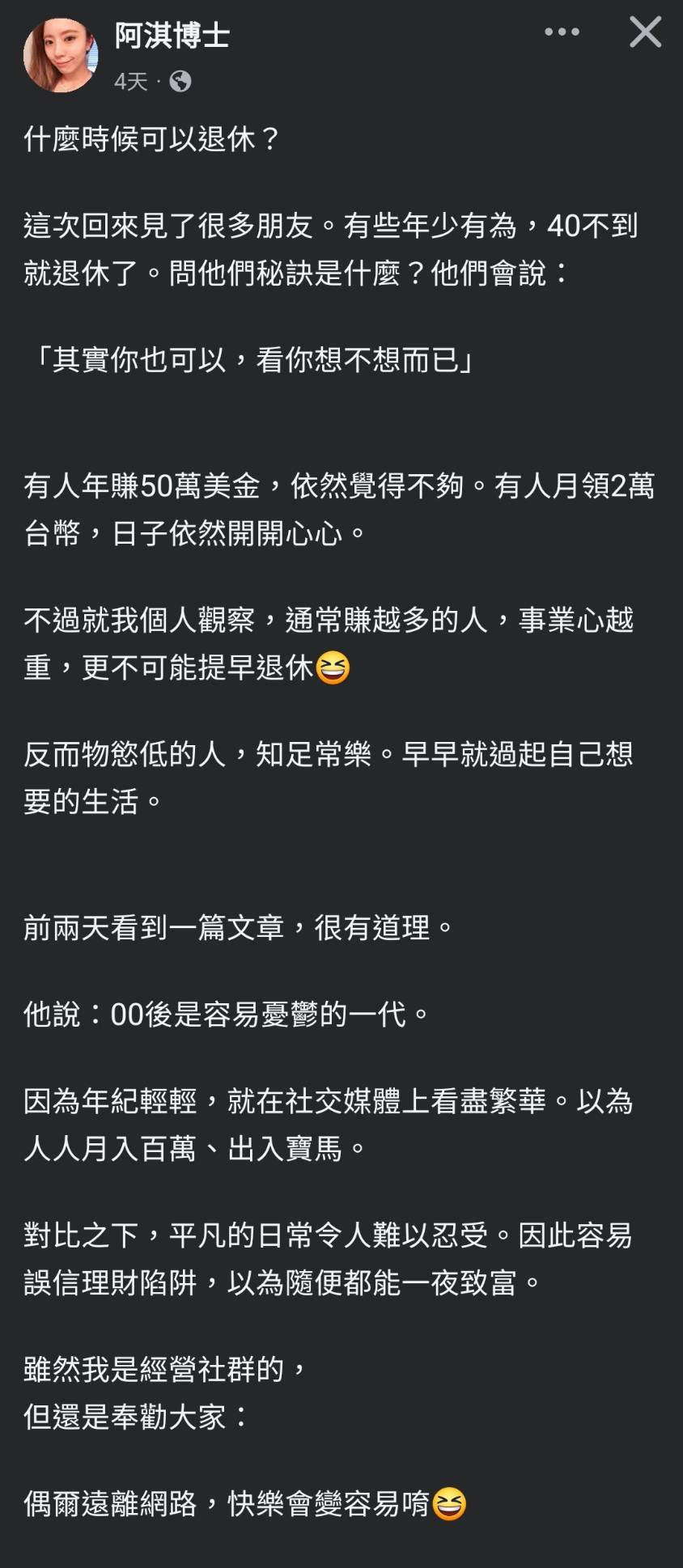Viewport: 683px width, 1568px height.
Task: Close the post with the X button
Action: (645, 32)
